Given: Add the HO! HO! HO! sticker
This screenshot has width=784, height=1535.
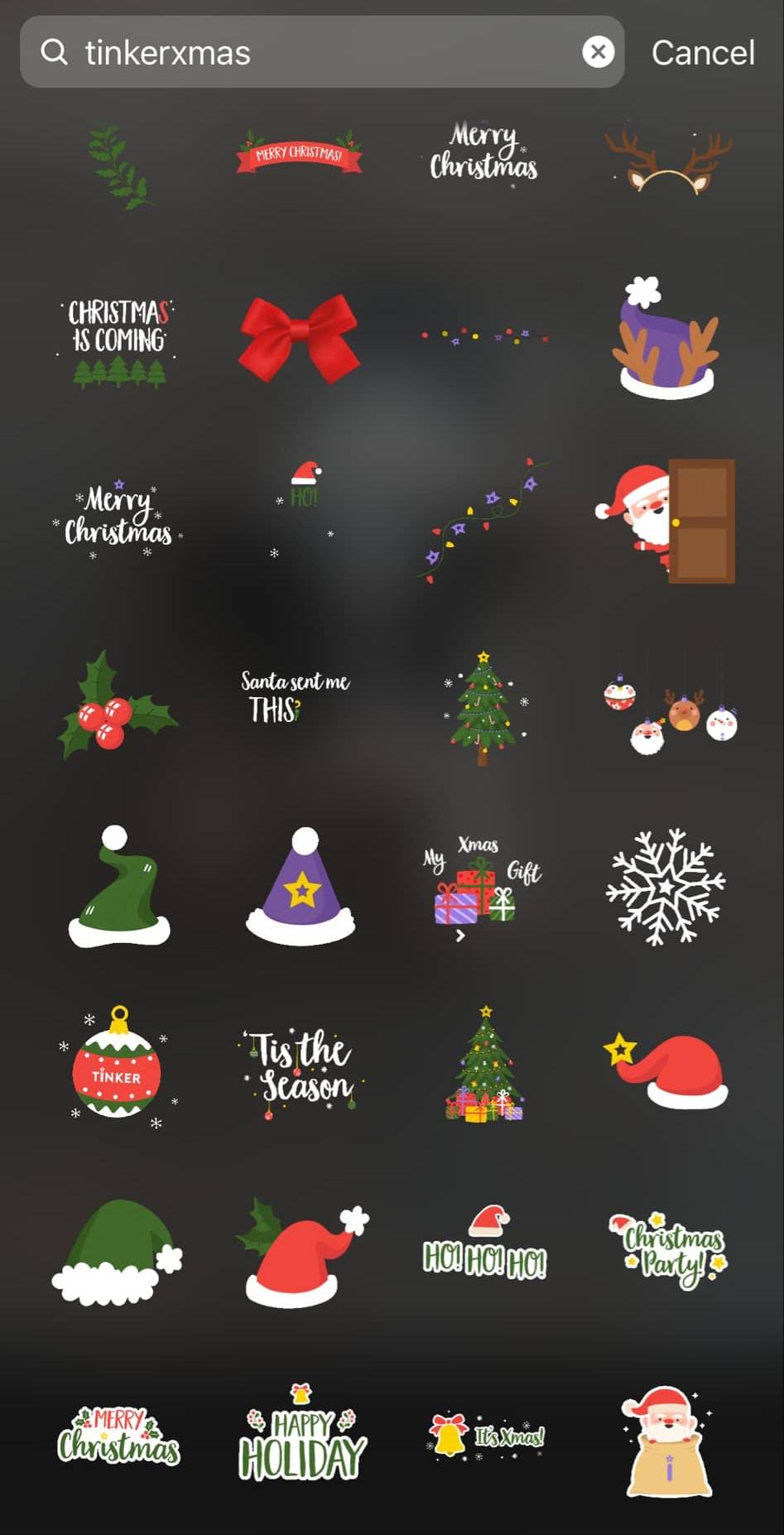Looking at the screenshot, I should tap(485, 1249).
